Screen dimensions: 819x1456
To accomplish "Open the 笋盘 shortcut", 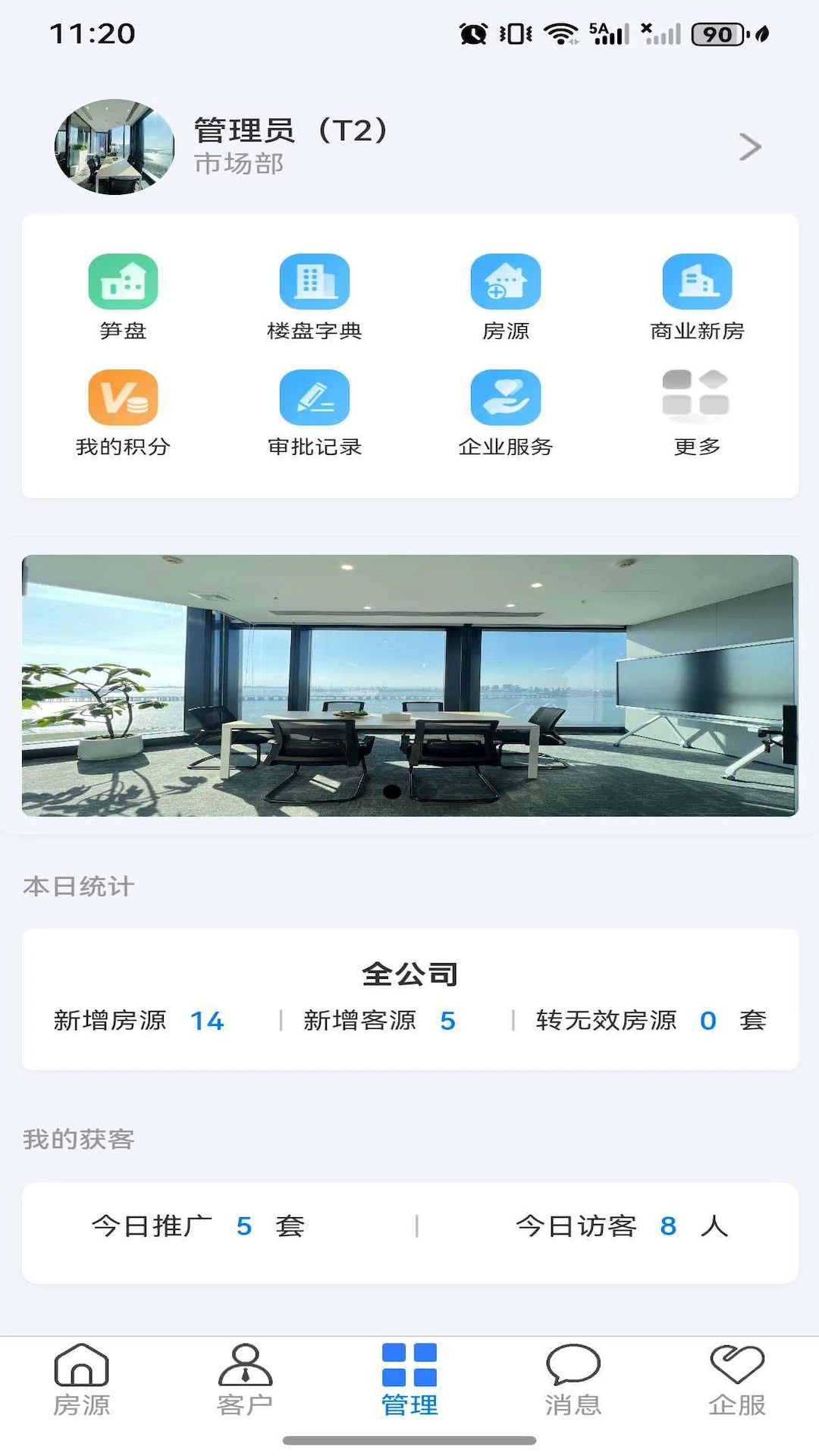I will point(123,297).
